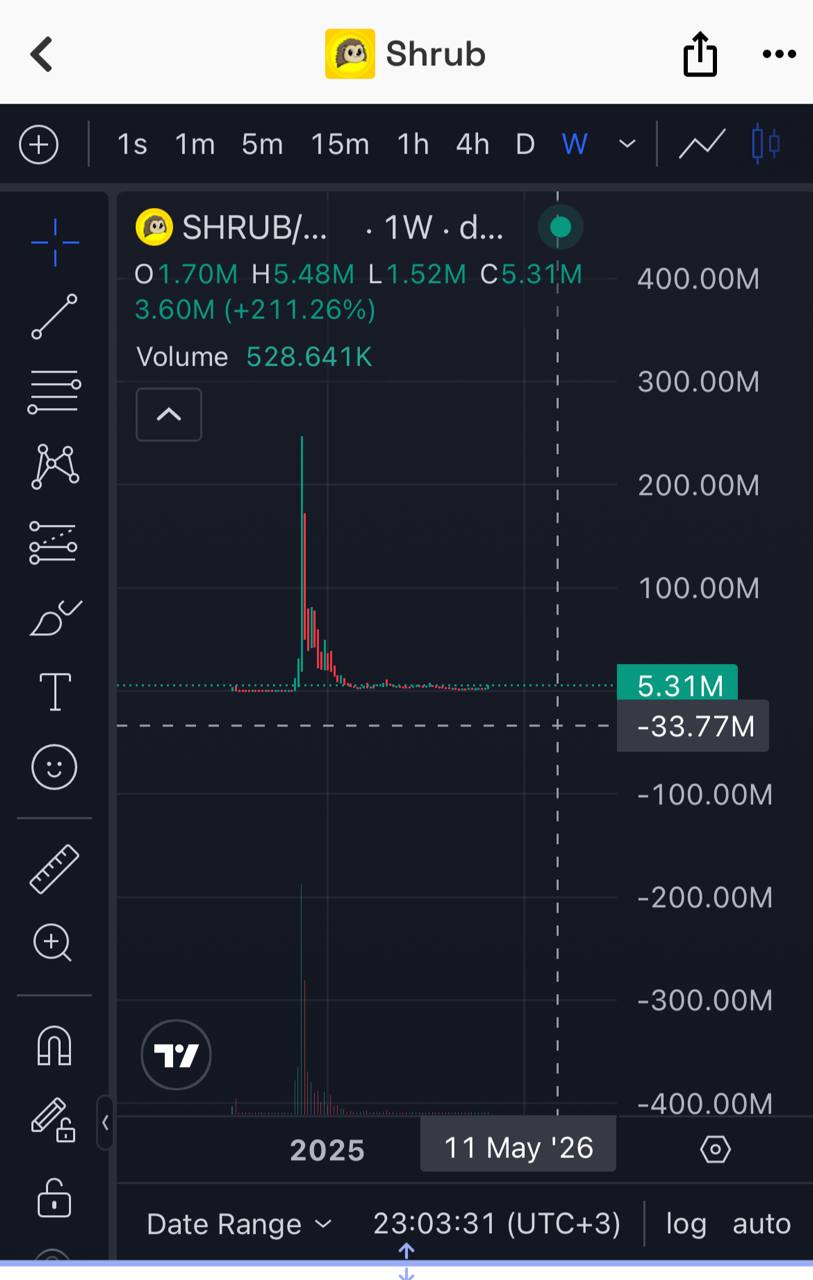Open the emoji sticker tool
This screenshot has height=1280, width=813.
coord(54,767)
